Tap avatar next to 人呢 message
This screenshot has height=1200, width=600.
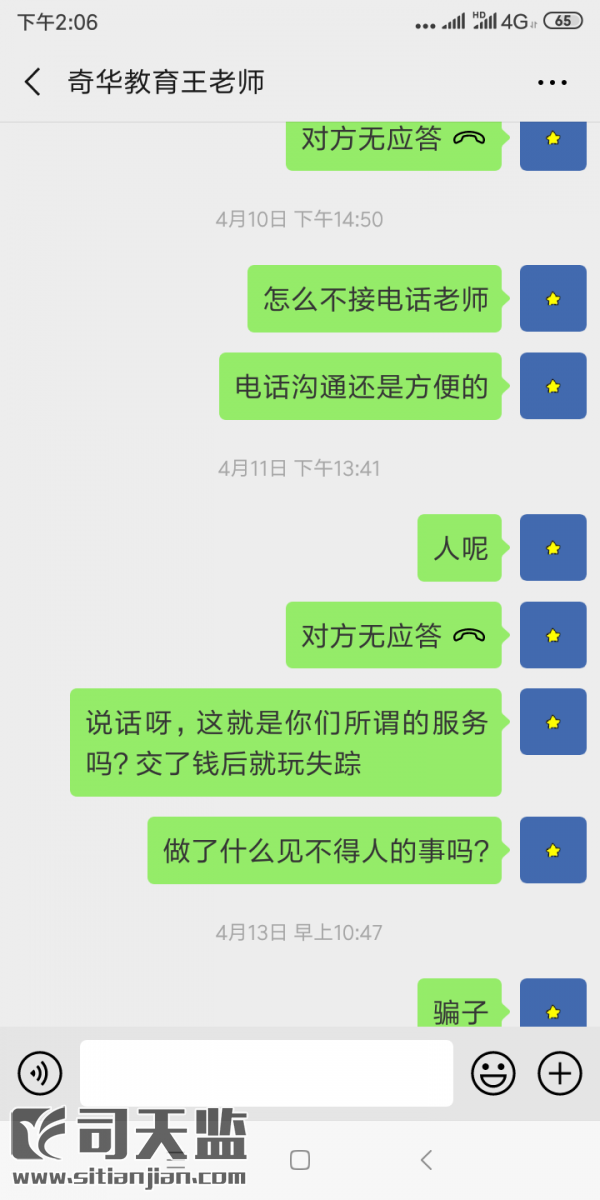[x=553, y=547]
